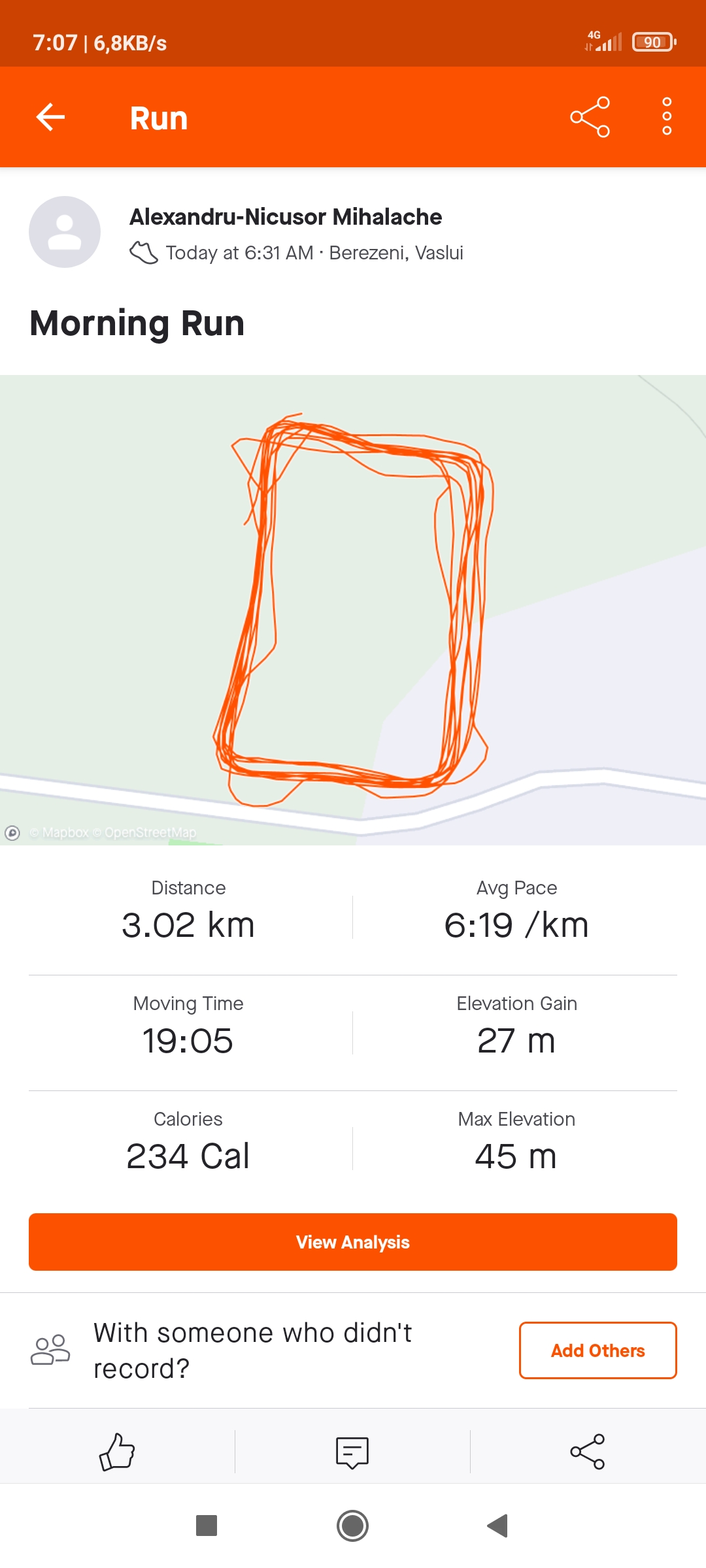Open recent apps with the square button

tap(207, 1526)
